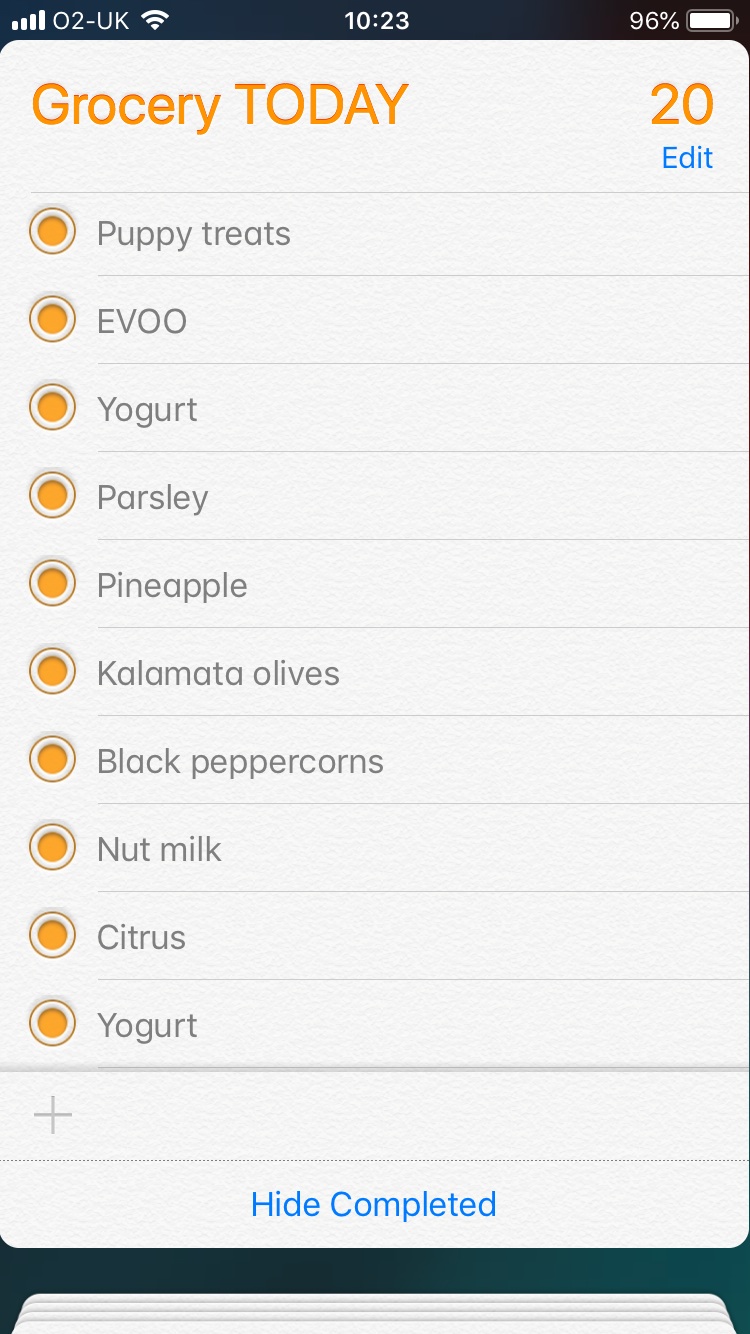Add a new reminder with the plus row

[53, 1115]
